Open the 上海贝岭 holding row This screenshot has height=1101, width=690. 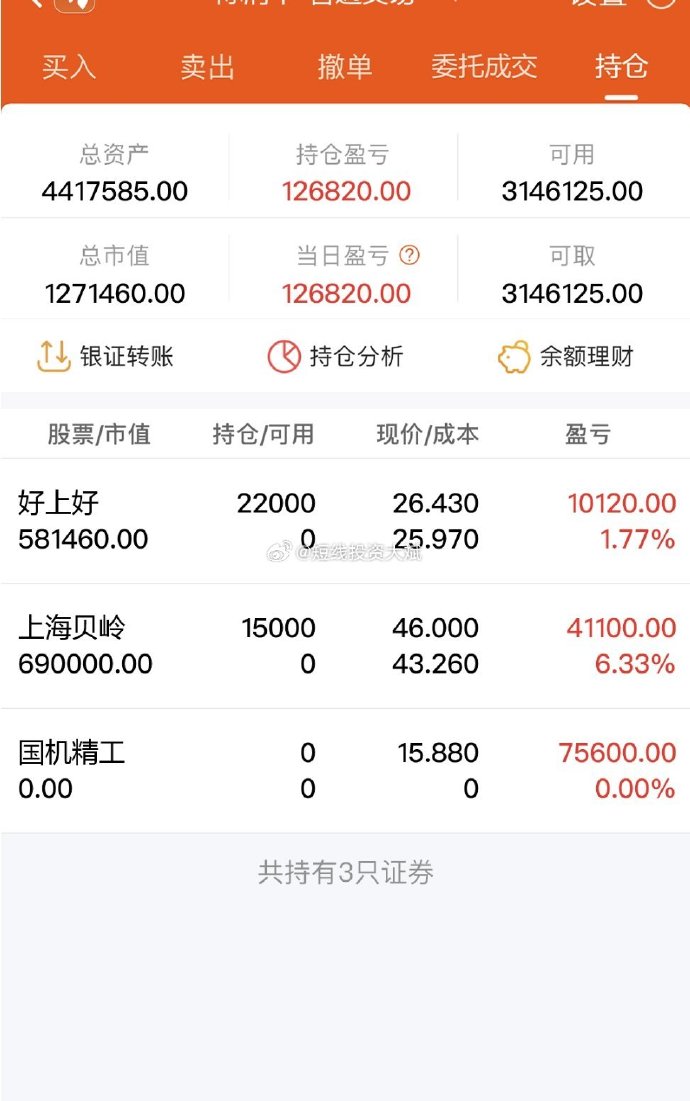coord(345,646)
